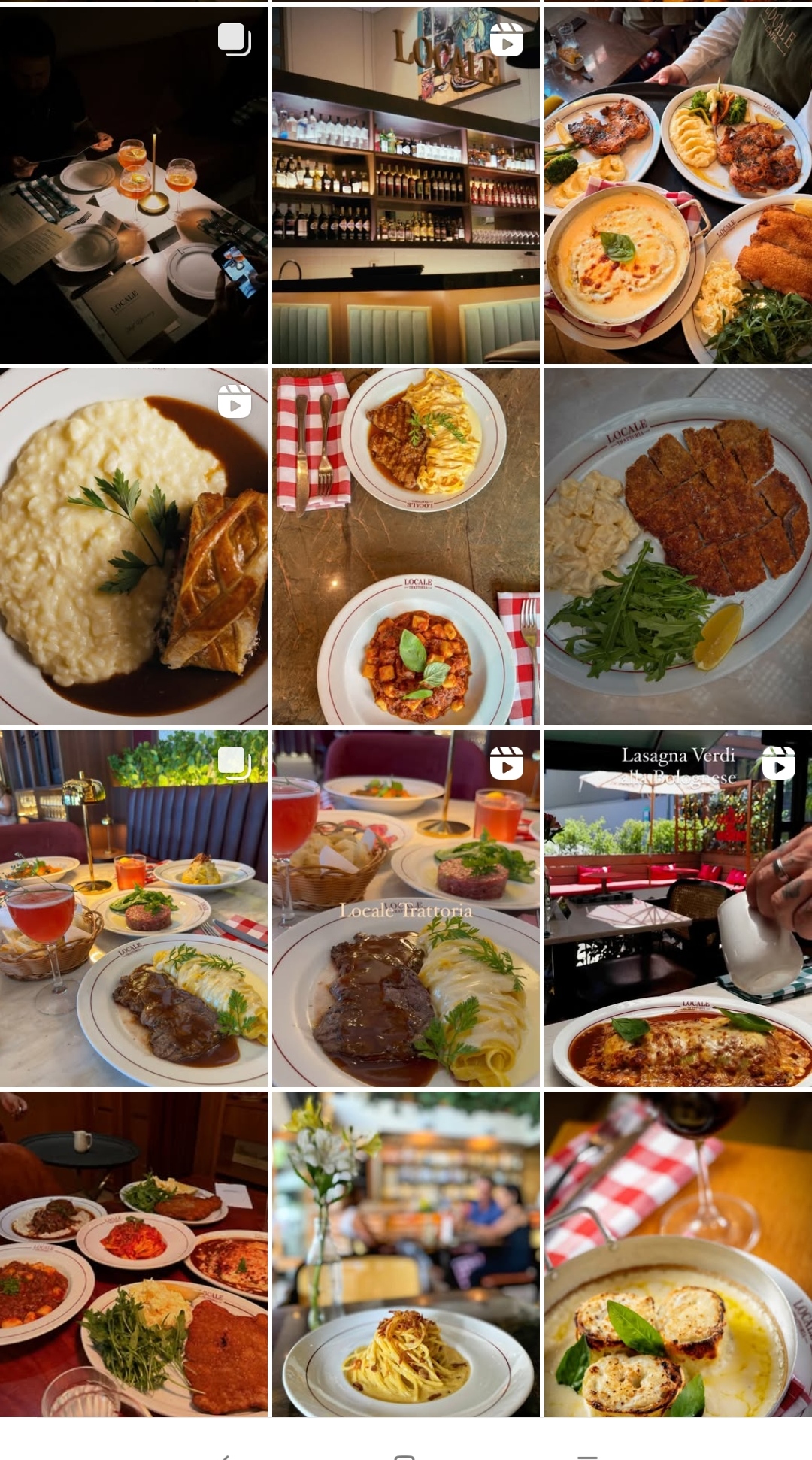Screen dimensions: 812x1460
Task: Open the post of a waiter carrying dishes
Action: 678,185
